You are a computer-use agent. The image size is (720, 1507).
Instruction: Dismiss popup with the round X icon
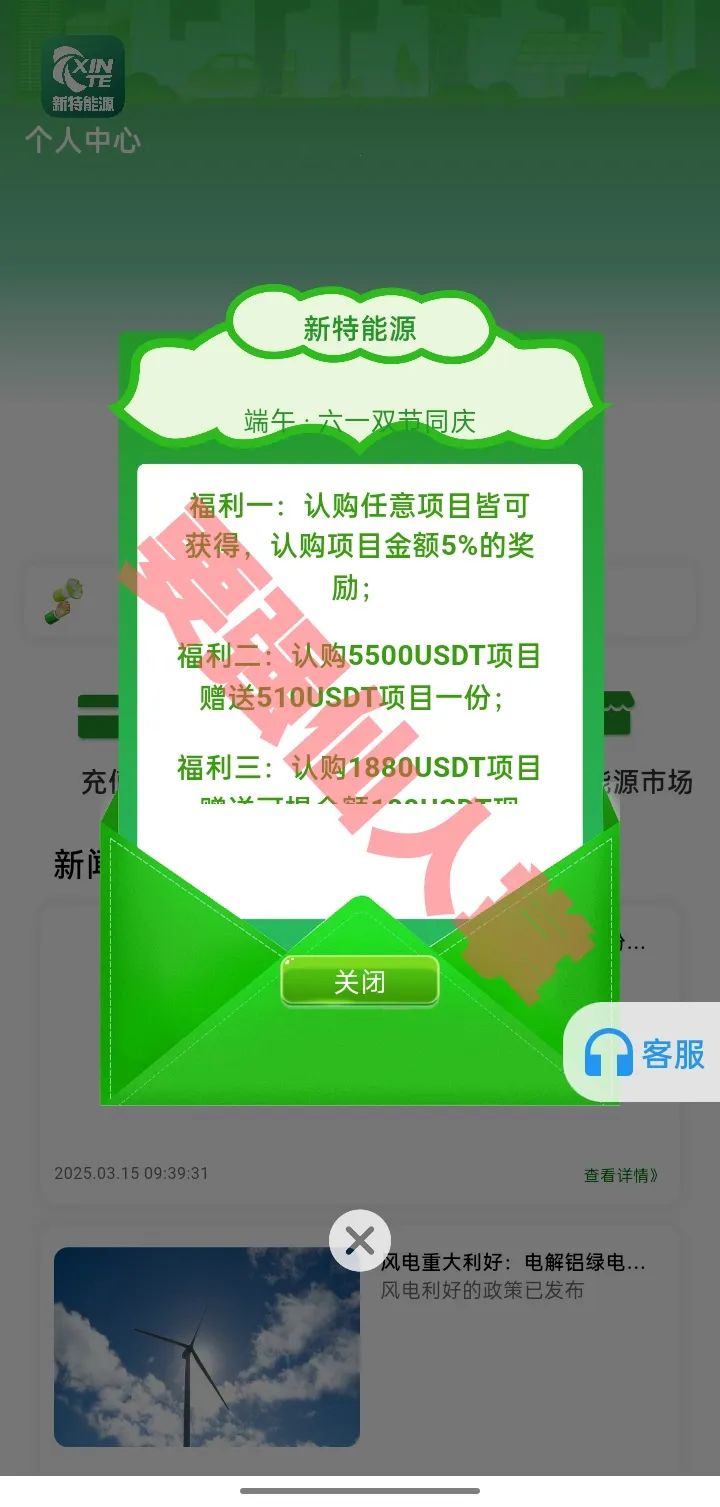pos(359,1241)
